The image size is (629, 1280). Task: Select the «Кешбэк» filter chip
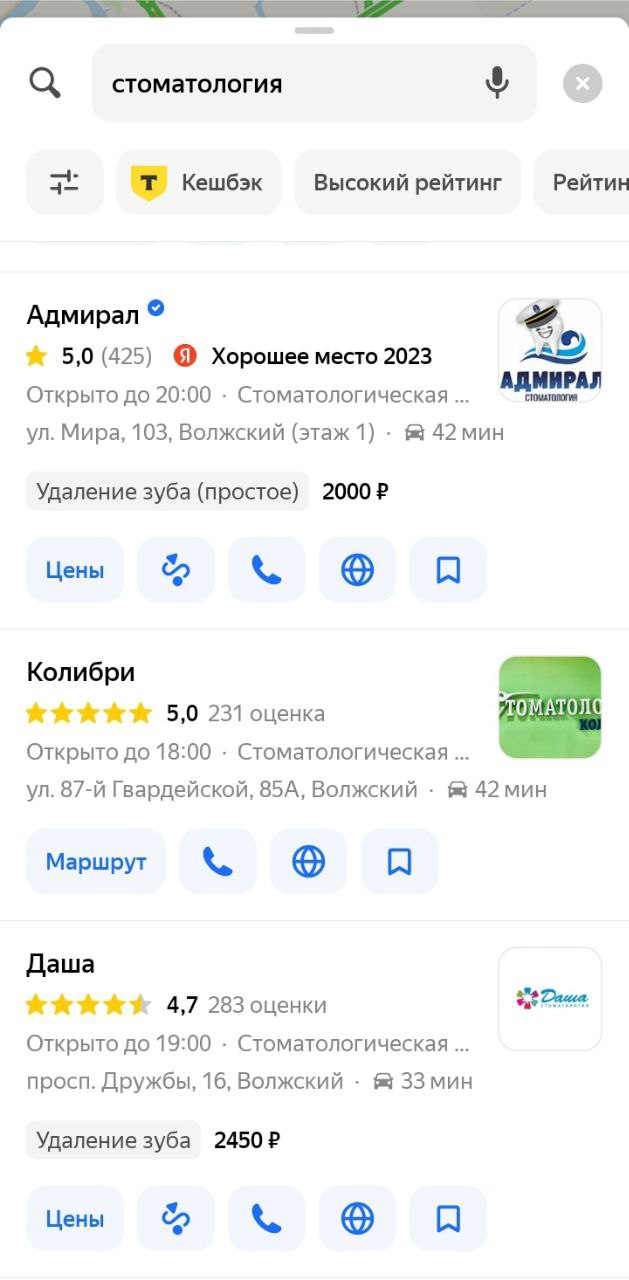point(199,182)
